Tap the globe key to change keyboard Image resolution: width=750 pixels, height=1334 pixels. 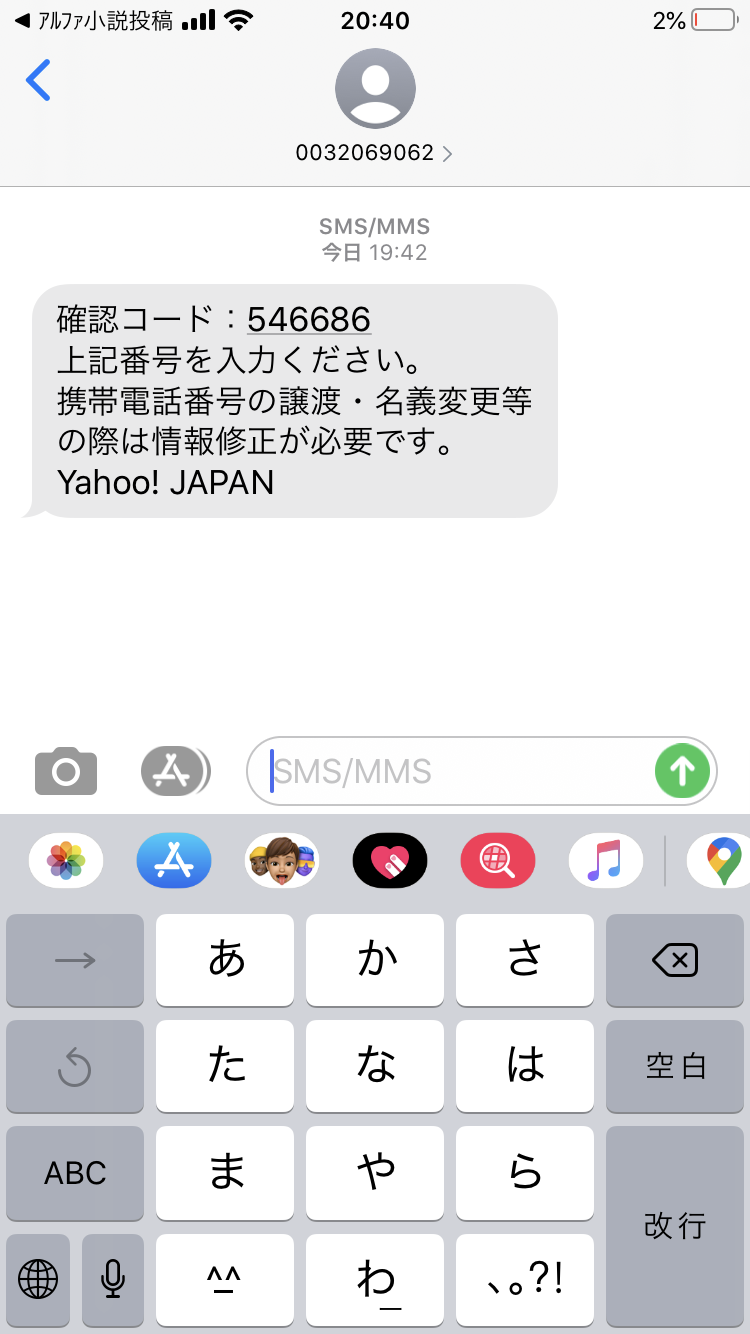[x=38, y=1278]
